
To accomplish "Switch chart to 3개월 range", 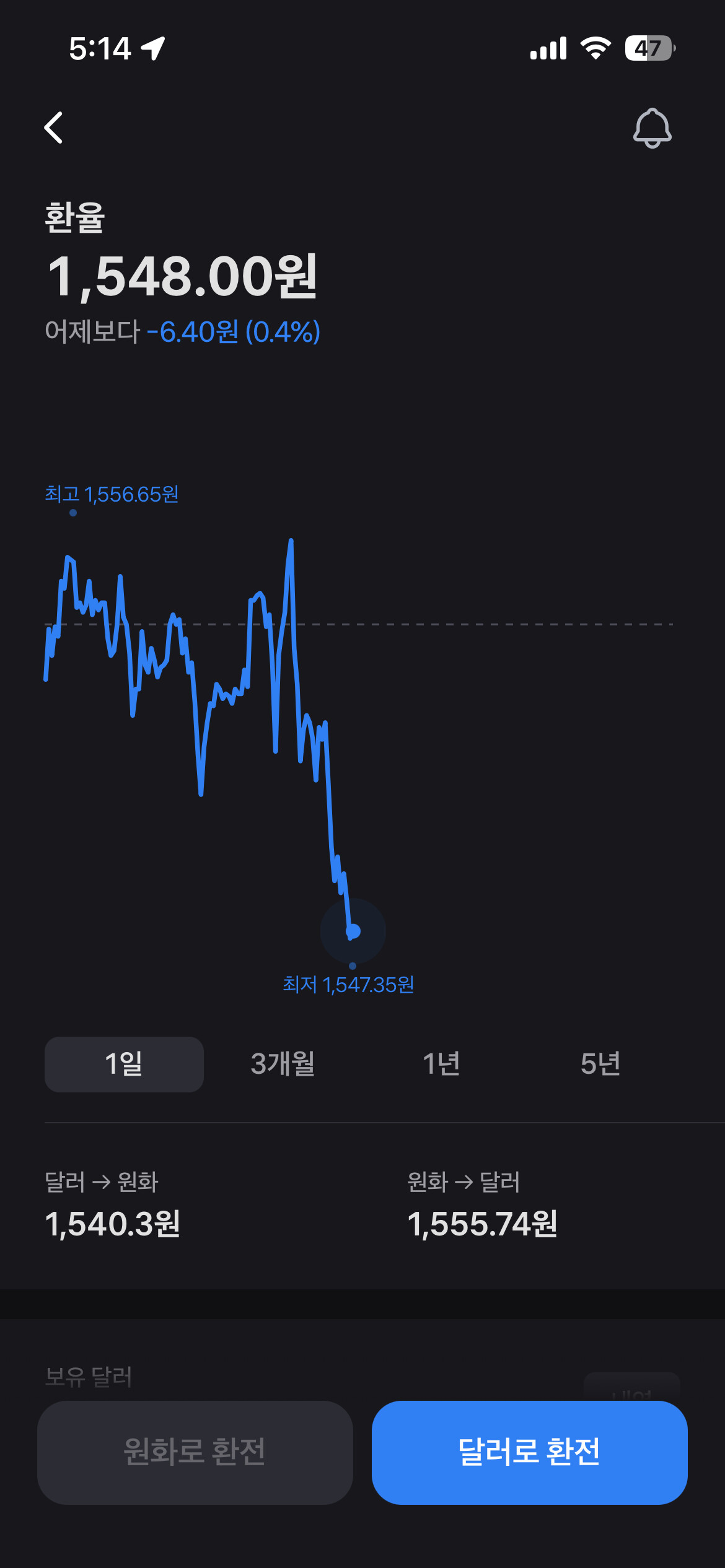I will pyautogui.click(x=283, y=1064).
